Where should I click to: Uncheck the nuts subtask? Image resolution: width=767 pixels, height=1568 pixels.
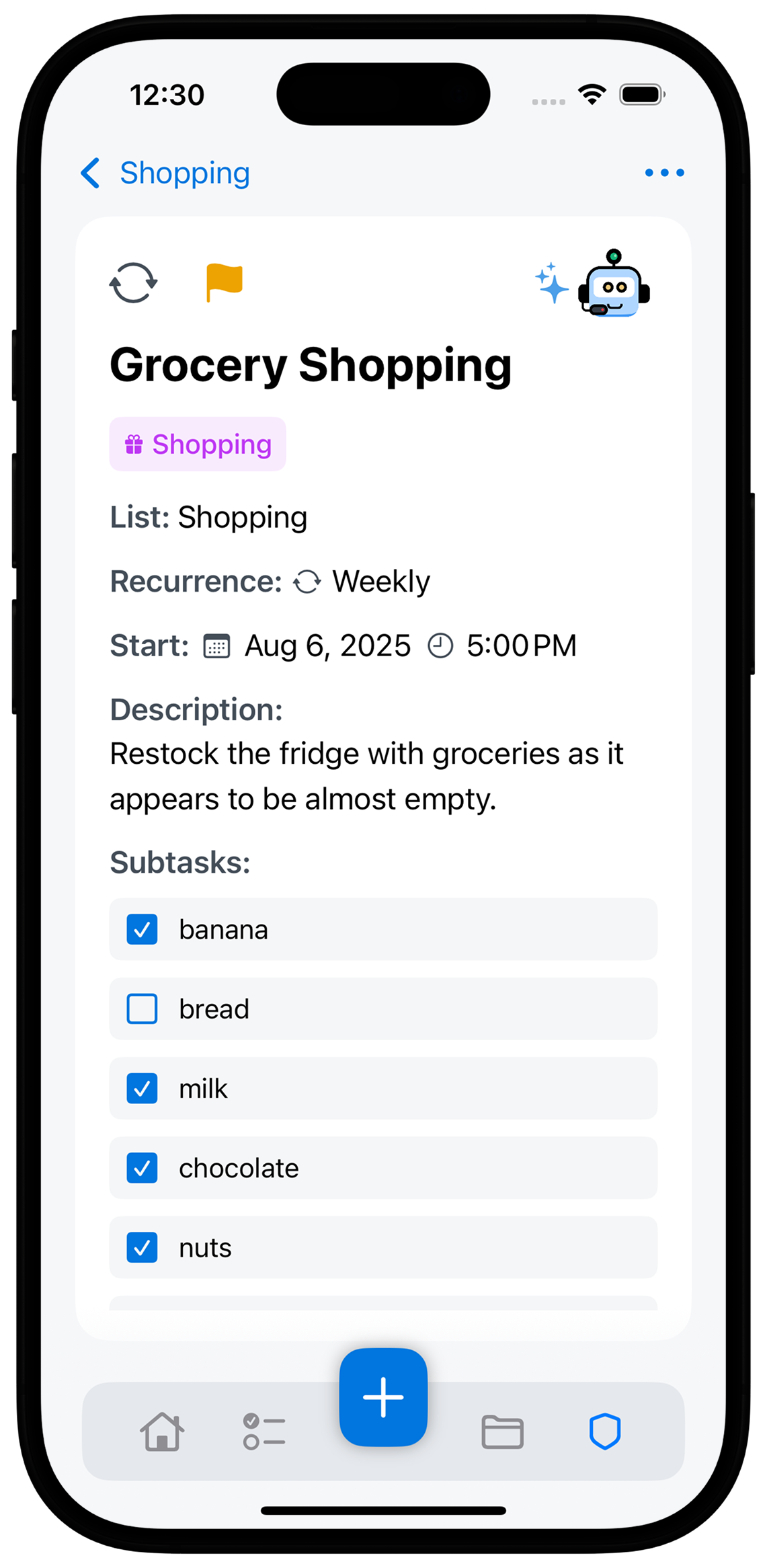click(x=142, y=1247)
